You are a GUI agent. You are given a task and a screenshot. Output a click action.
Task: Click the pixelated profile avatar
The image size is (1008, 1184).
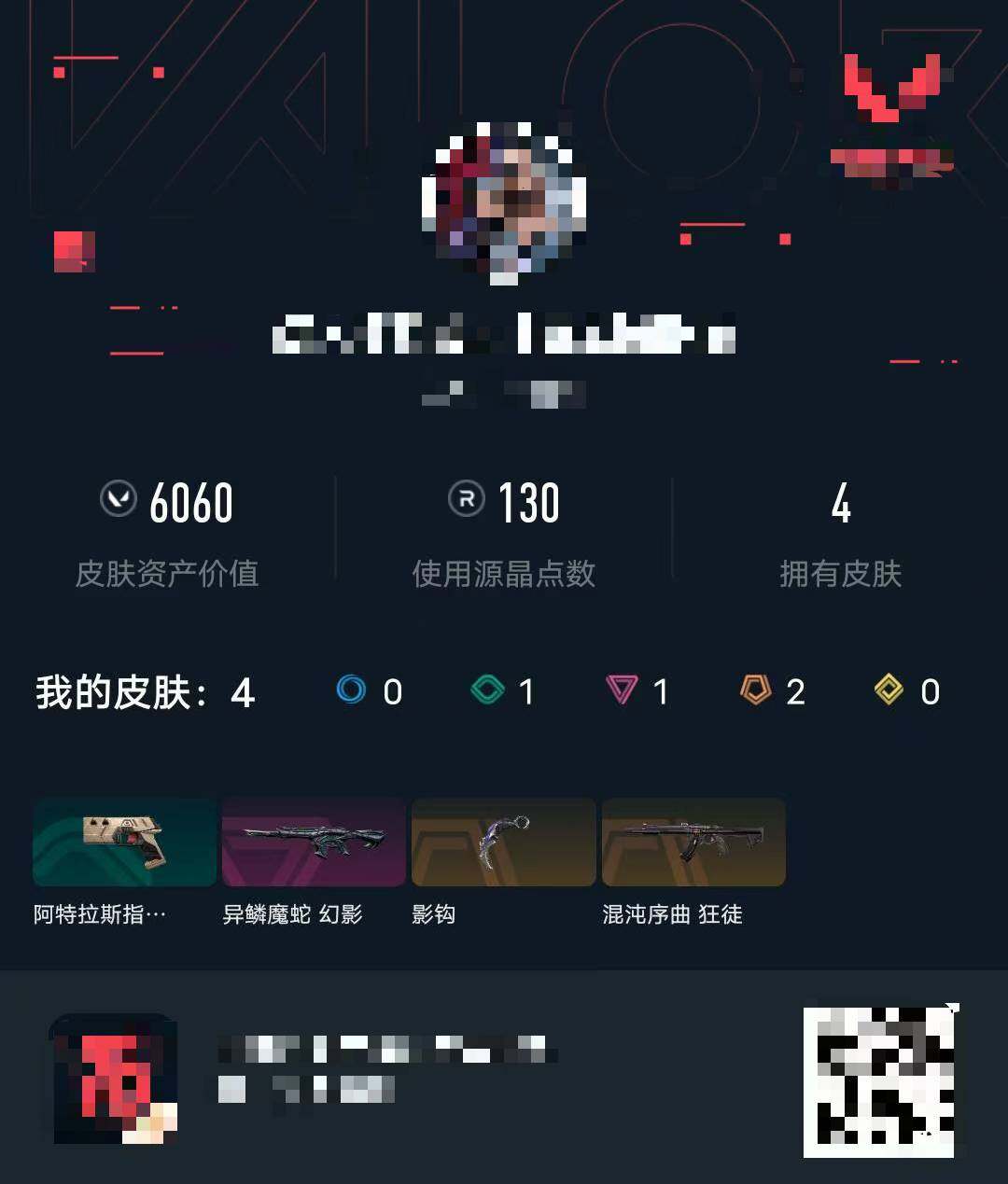(x=504, y=201)
